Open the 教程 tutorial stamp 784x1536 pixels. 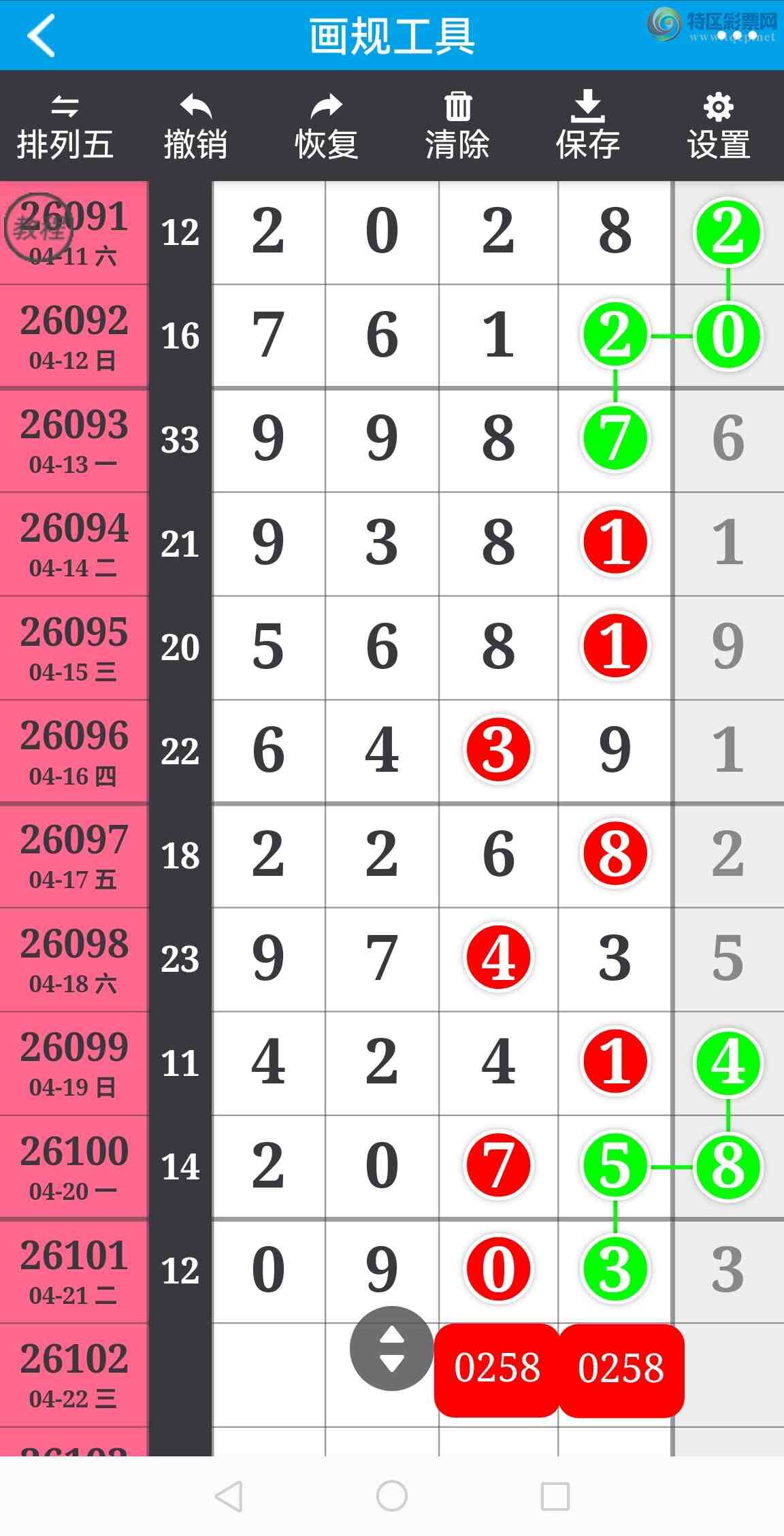point(37,229)
